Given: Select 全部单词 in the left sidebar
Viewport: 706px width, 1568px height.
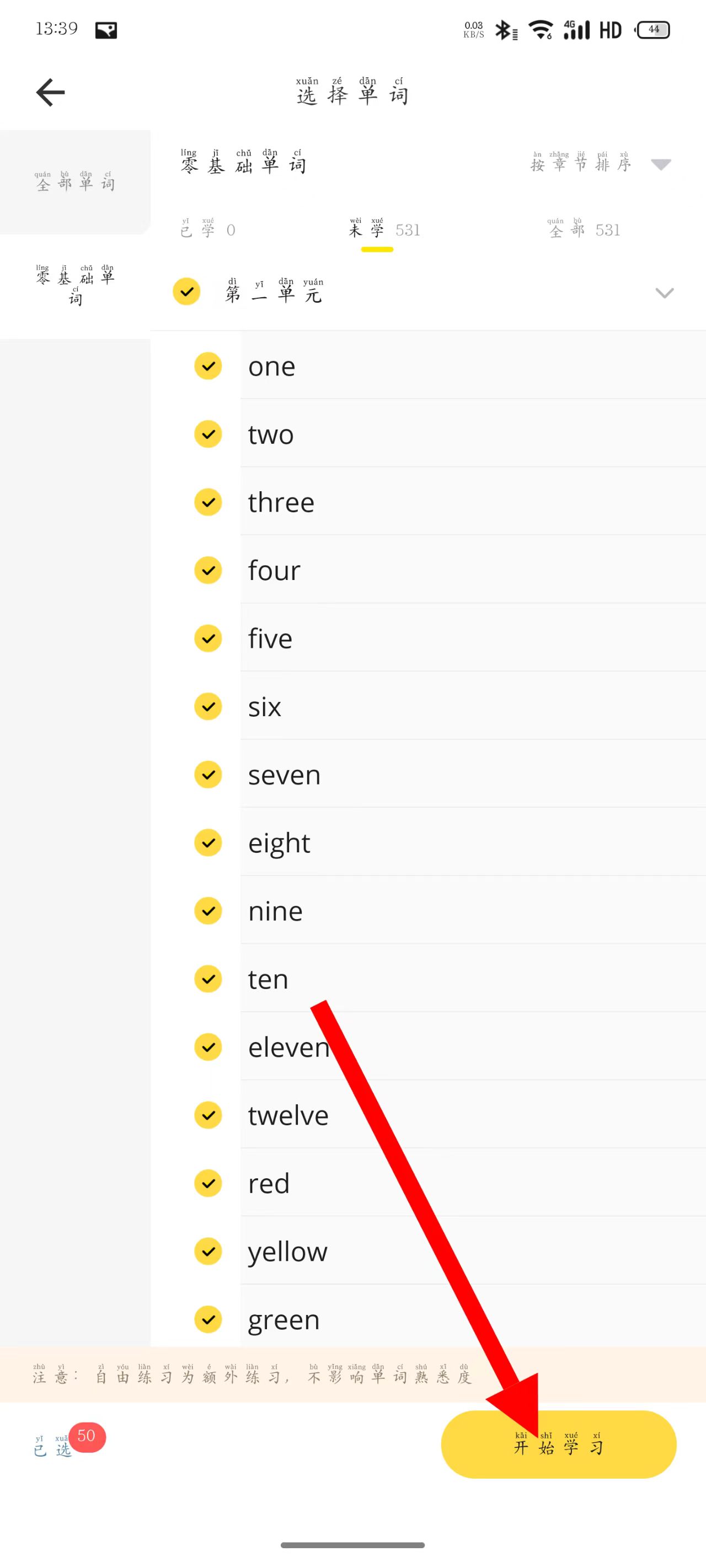Looking at the screenshot, I should point(75,181).
